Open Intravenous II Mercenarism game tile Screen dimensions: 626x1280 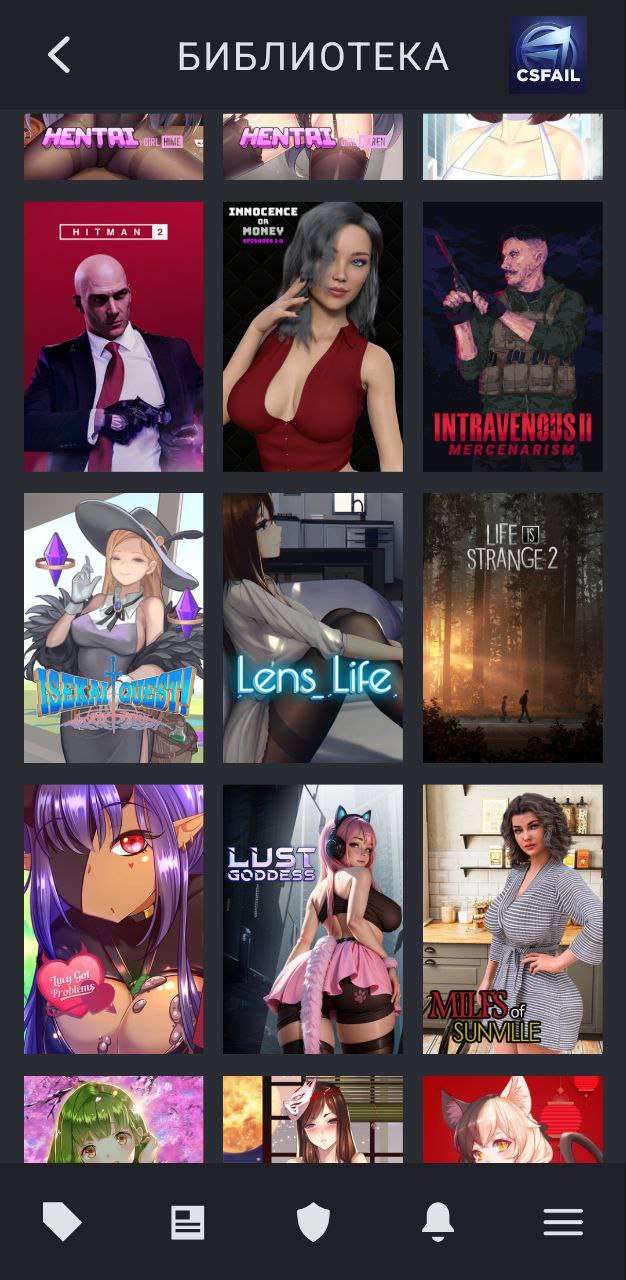click(x=512, y=337)
